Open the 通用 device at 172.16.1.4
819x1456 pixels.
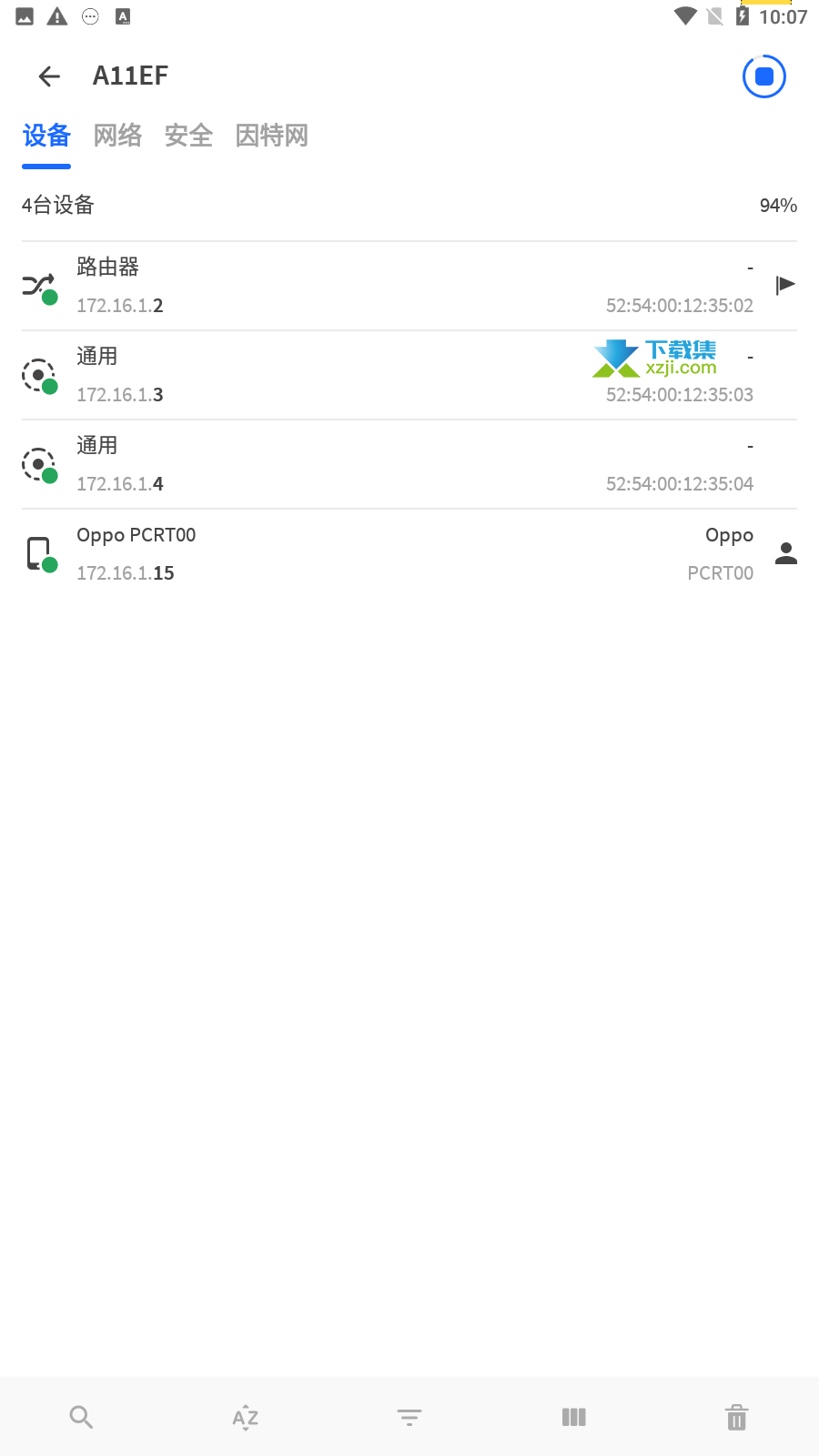click(x=409, y=464)
